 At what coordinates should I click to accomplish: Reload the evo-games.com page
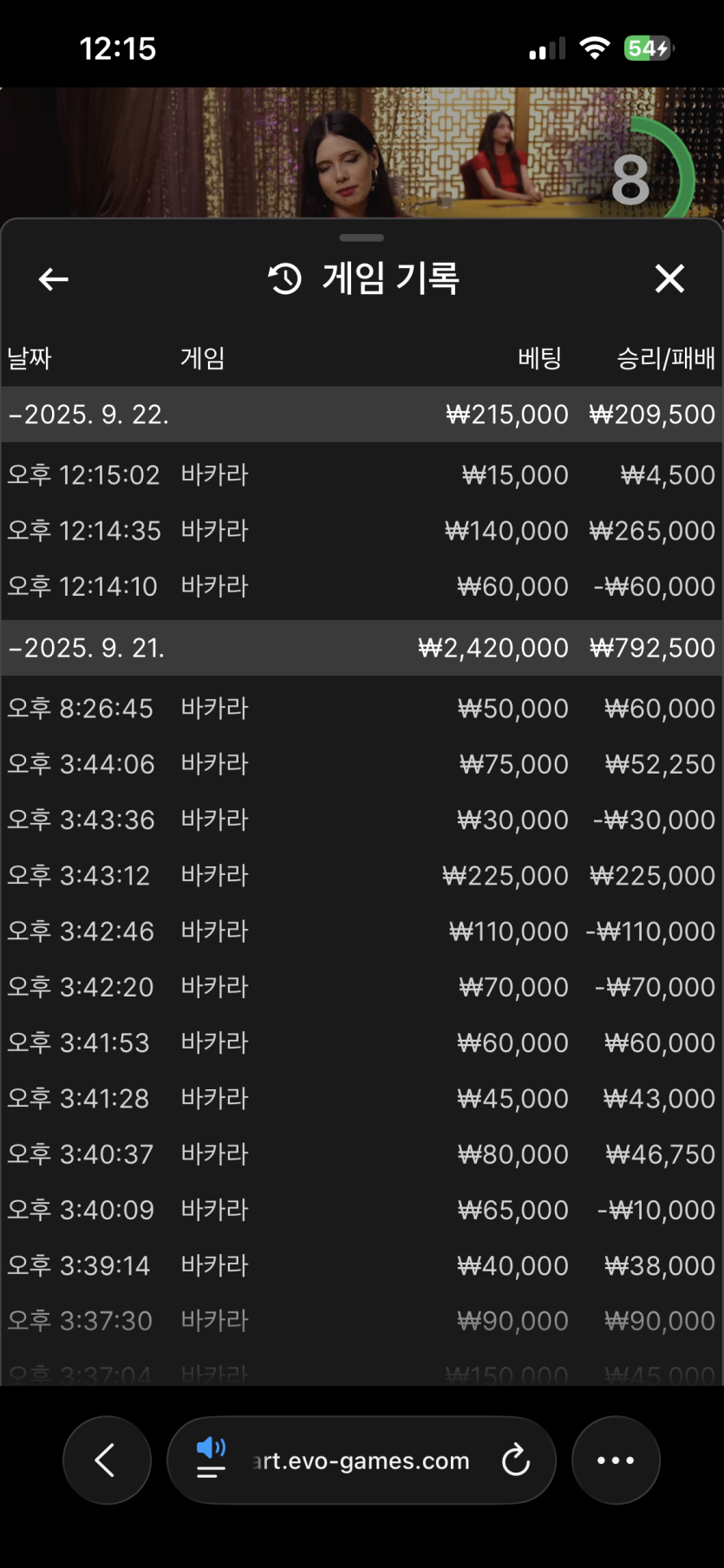coord(515,1460)
